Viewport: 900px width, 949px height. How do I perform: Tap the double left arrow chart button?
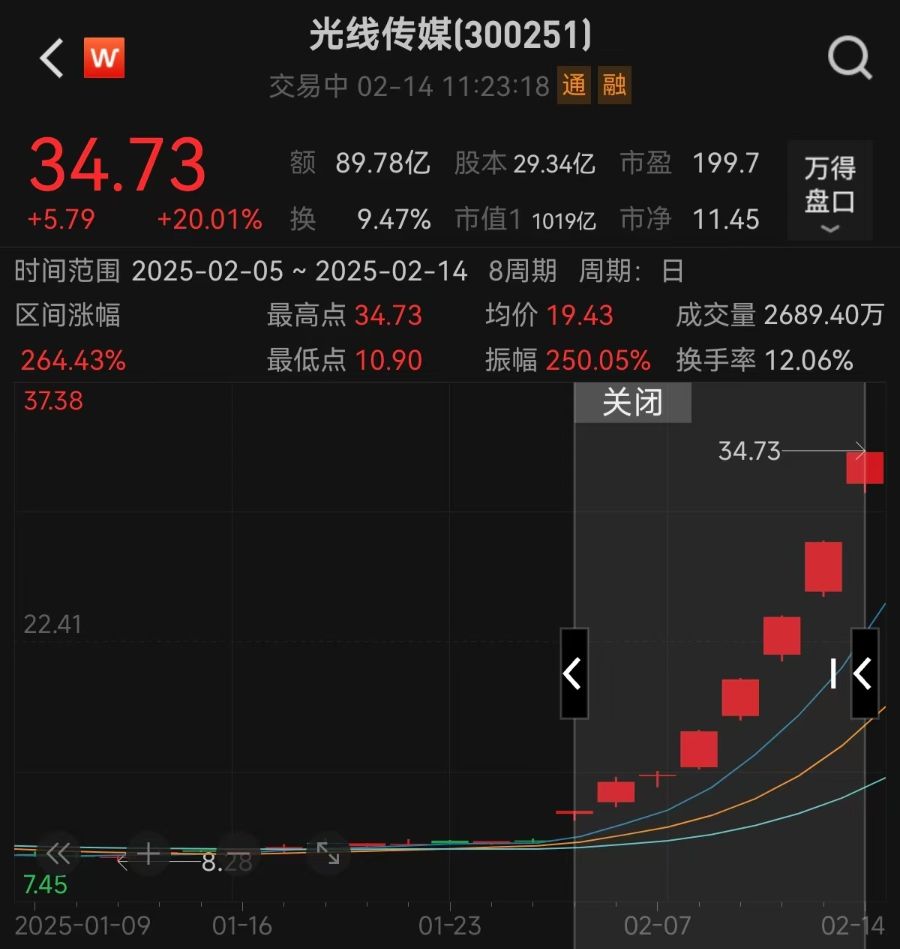click(58, 853)
